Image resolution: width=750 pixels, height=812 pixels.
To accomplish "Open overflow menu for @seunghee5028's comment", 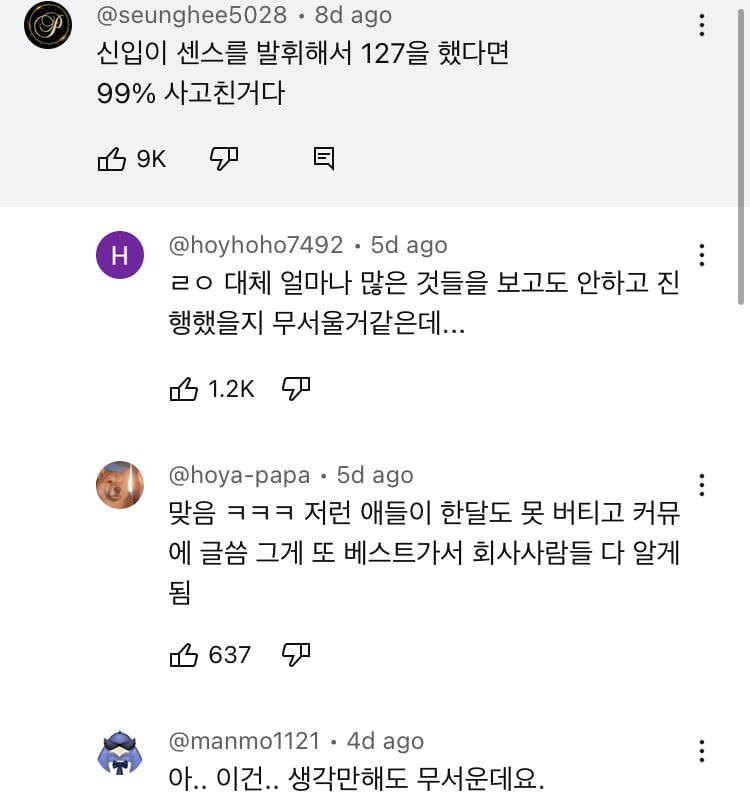I will [702, 26].
